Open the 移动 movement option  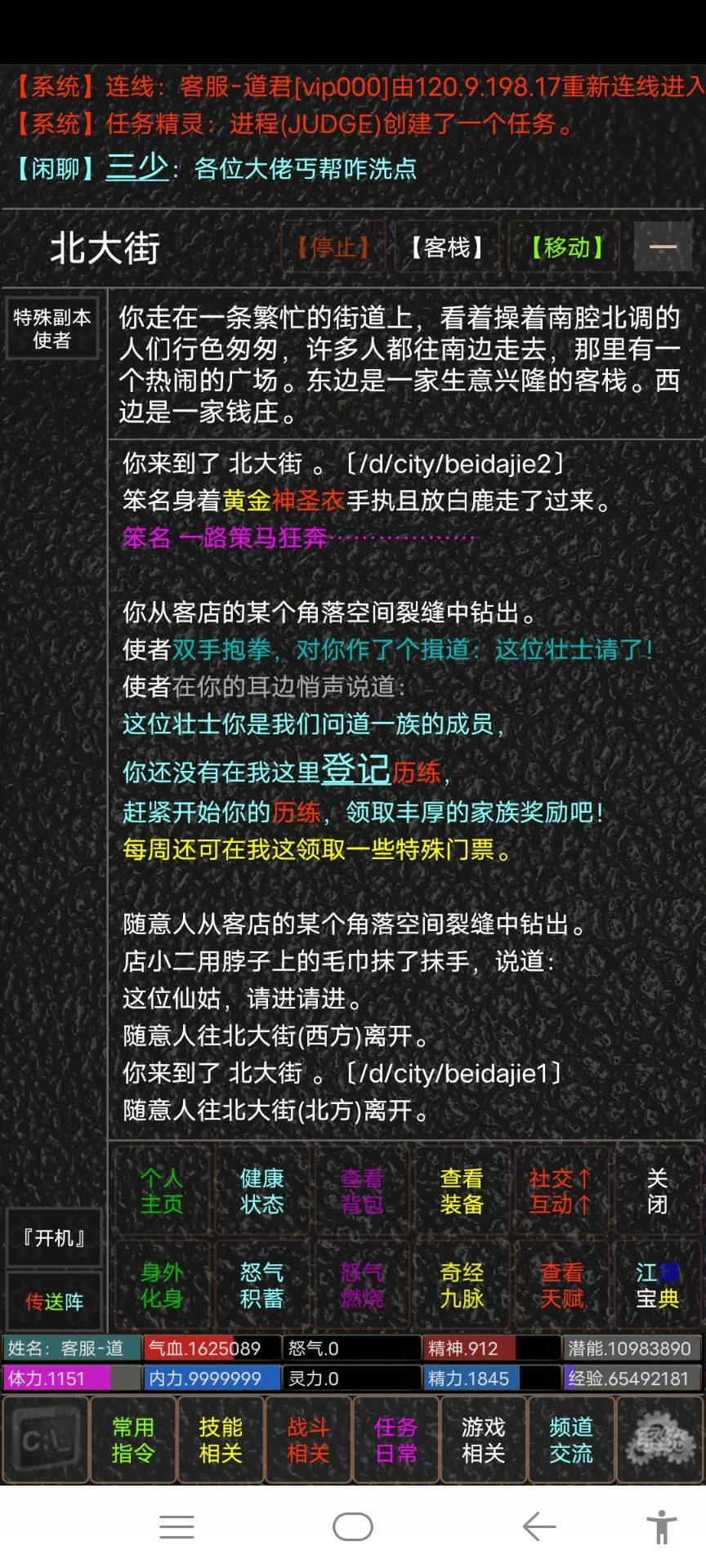(x=565, y=247)
